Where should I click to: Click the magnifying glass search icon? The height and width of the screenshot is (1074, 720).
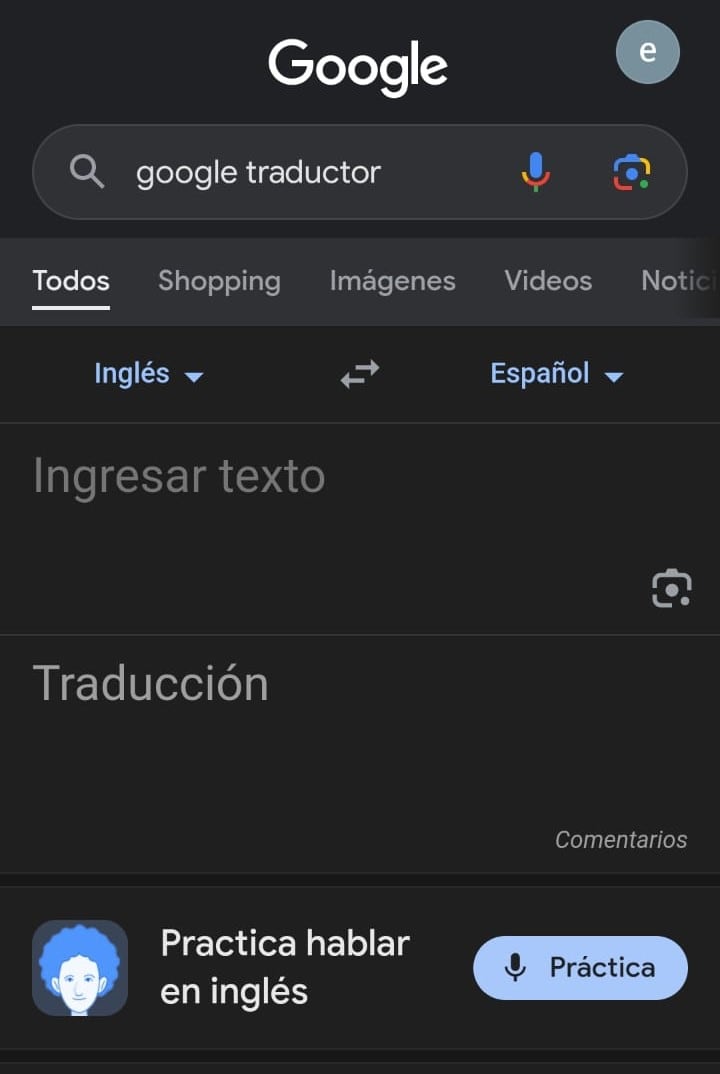(x=87, y=171)
